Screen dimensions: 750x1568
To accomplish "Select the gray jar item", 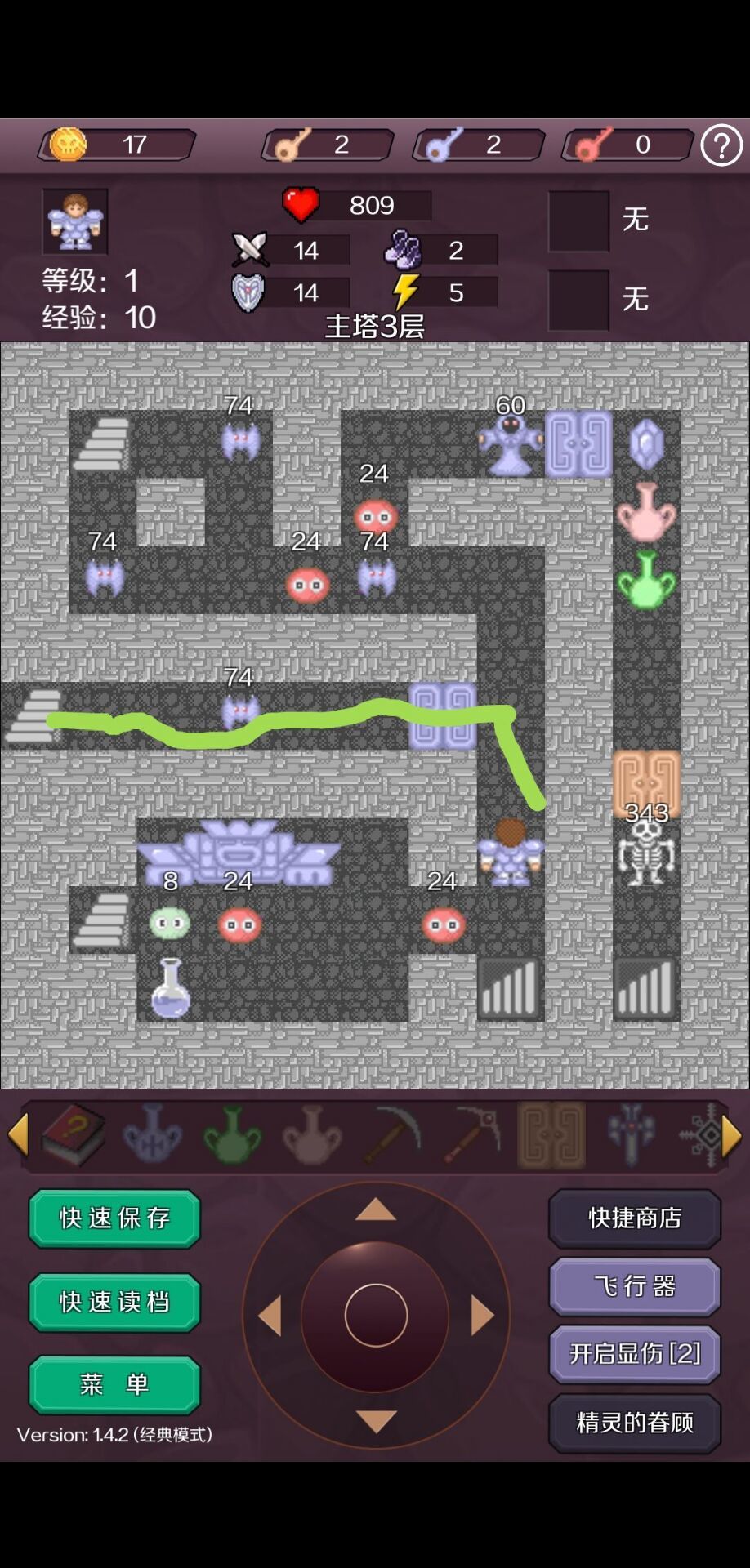I will (311, 1134).
